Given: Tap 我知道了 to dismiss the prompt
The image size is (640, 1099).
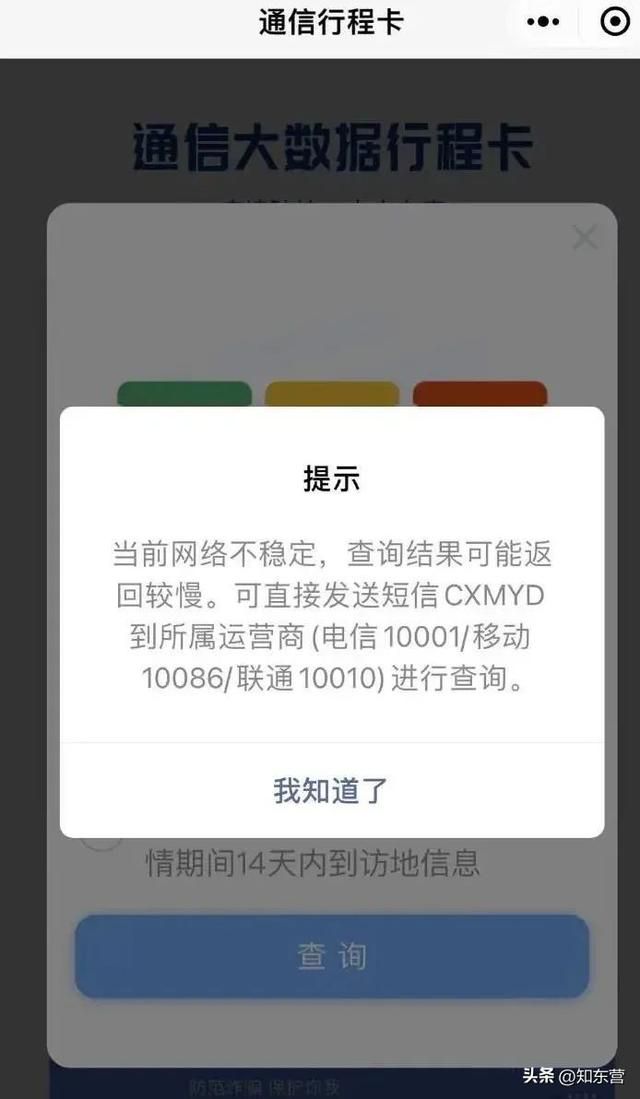Looking at the screenshot, I should click(x=331, y=790).
